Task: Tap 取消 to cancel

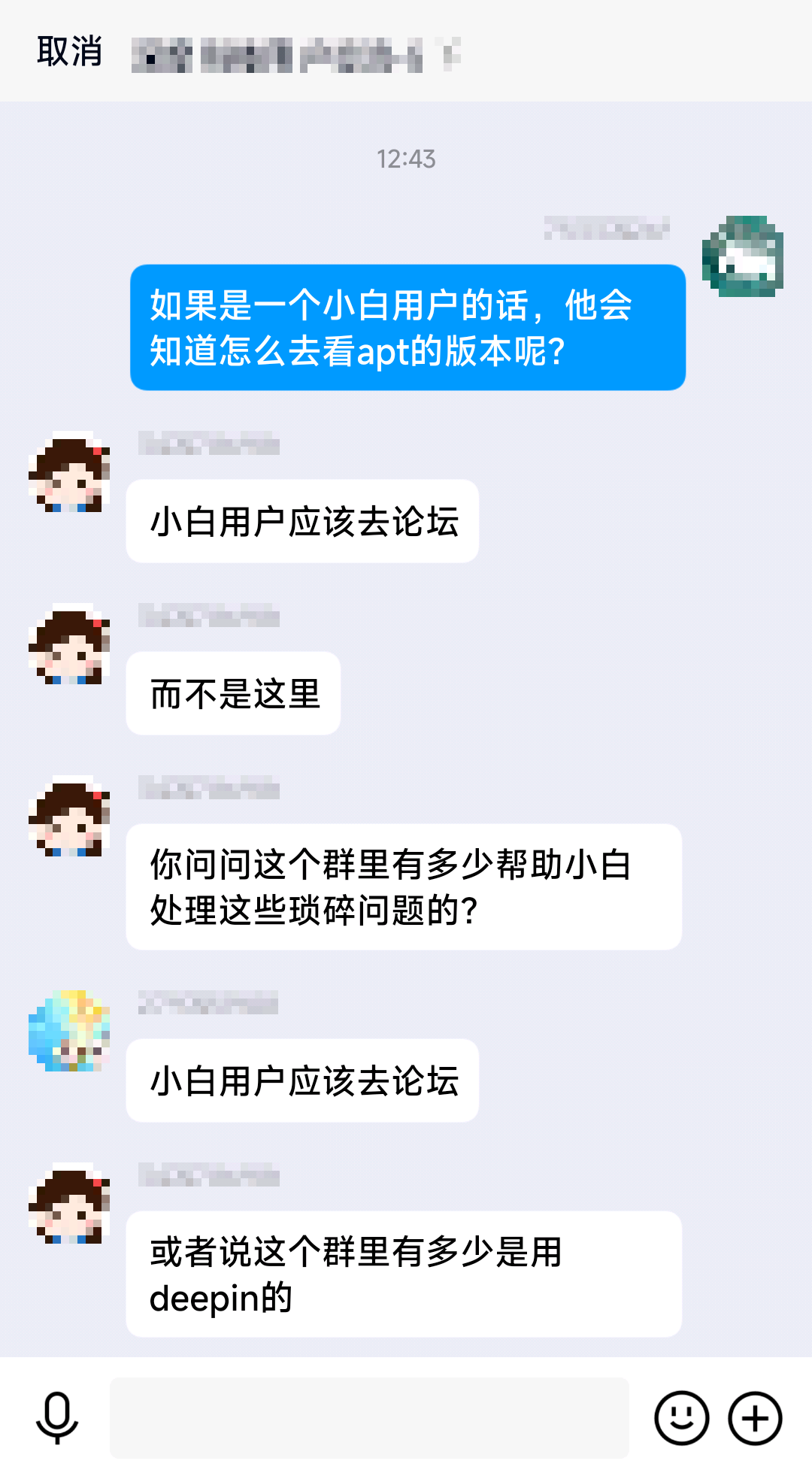Action: (x=69, y=52)
